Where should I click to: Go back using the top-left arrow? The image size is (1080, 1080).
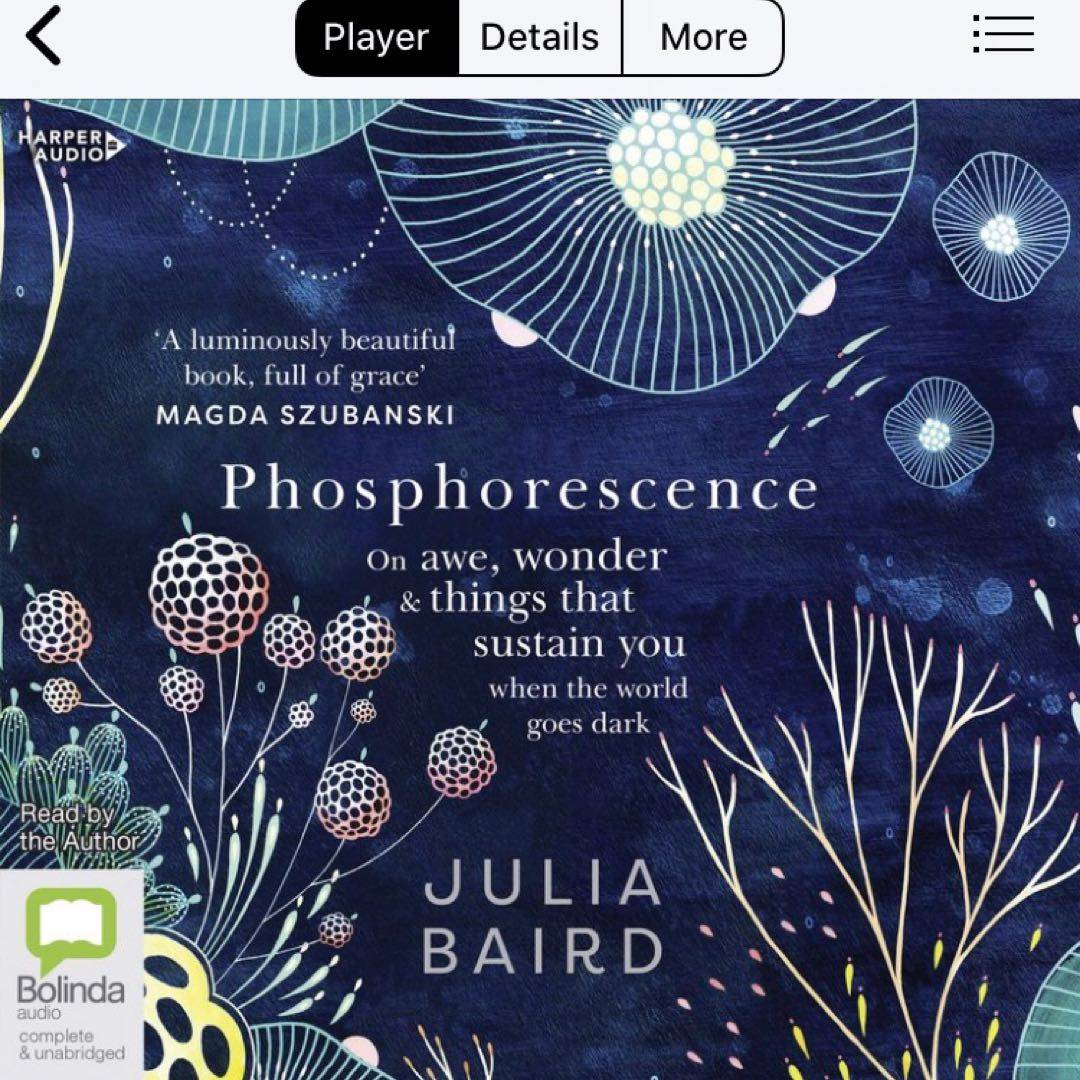(44, 37)
